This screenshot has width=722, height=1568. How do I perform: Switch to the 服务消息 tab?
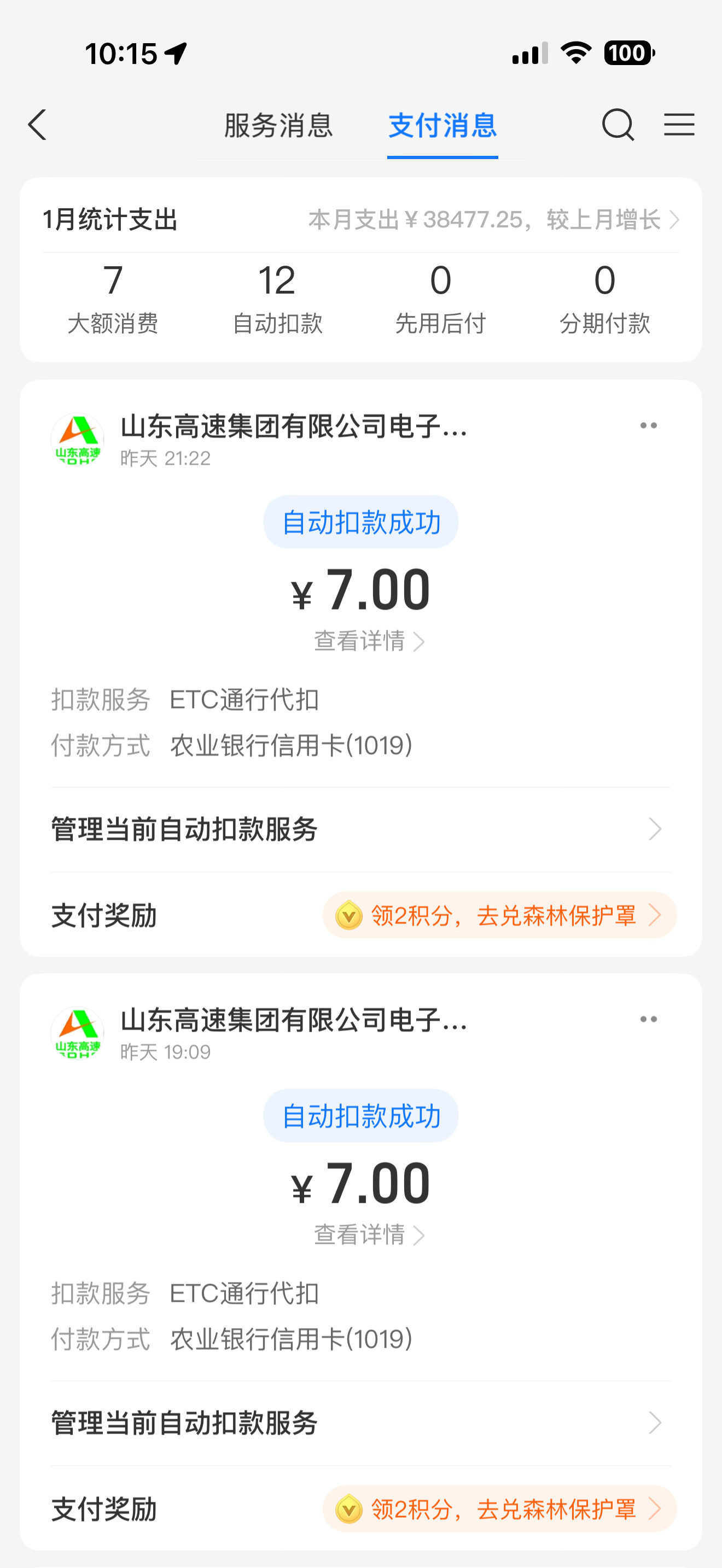pyautogui.click(x=278, y=126)
